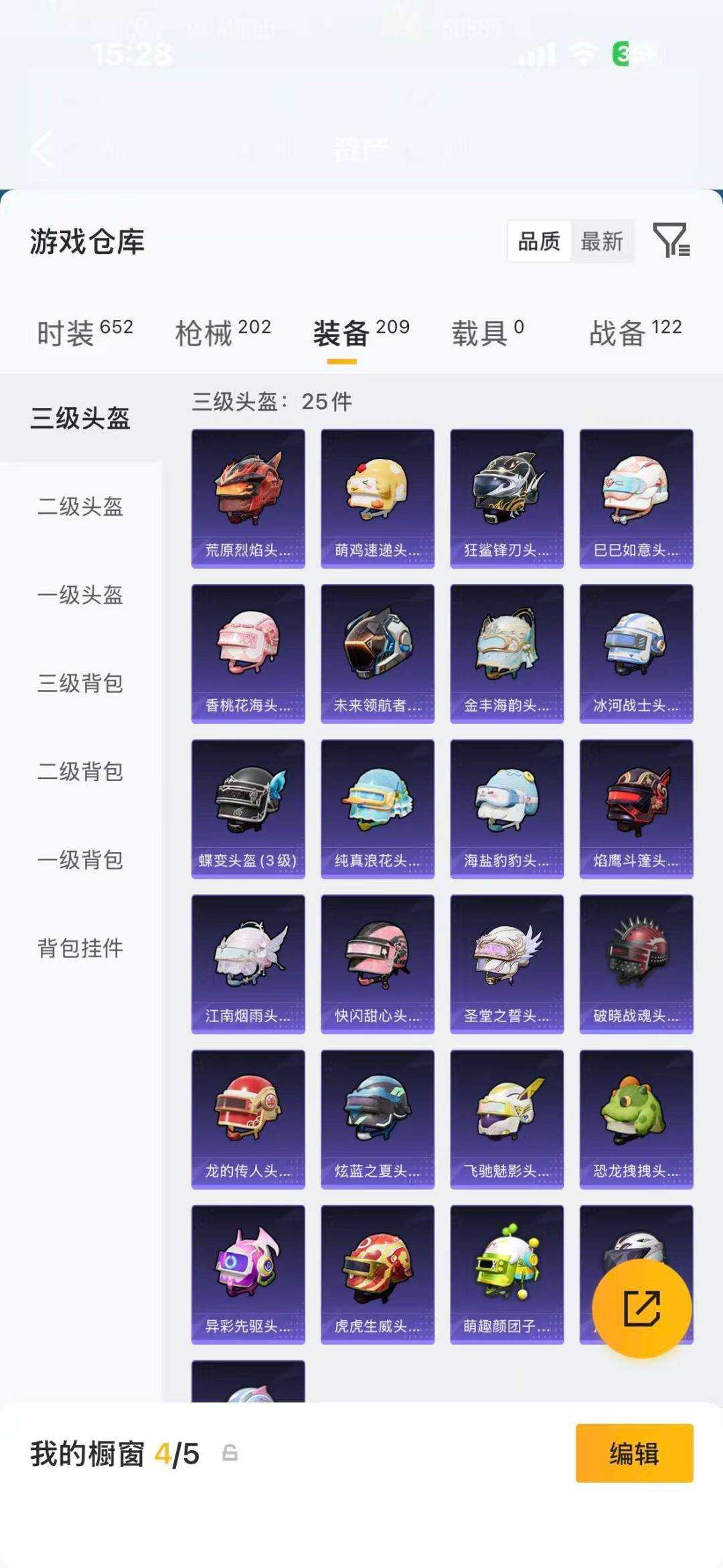
Task: Expand the 二级头盔 category
Action: (x=81, y=508)
